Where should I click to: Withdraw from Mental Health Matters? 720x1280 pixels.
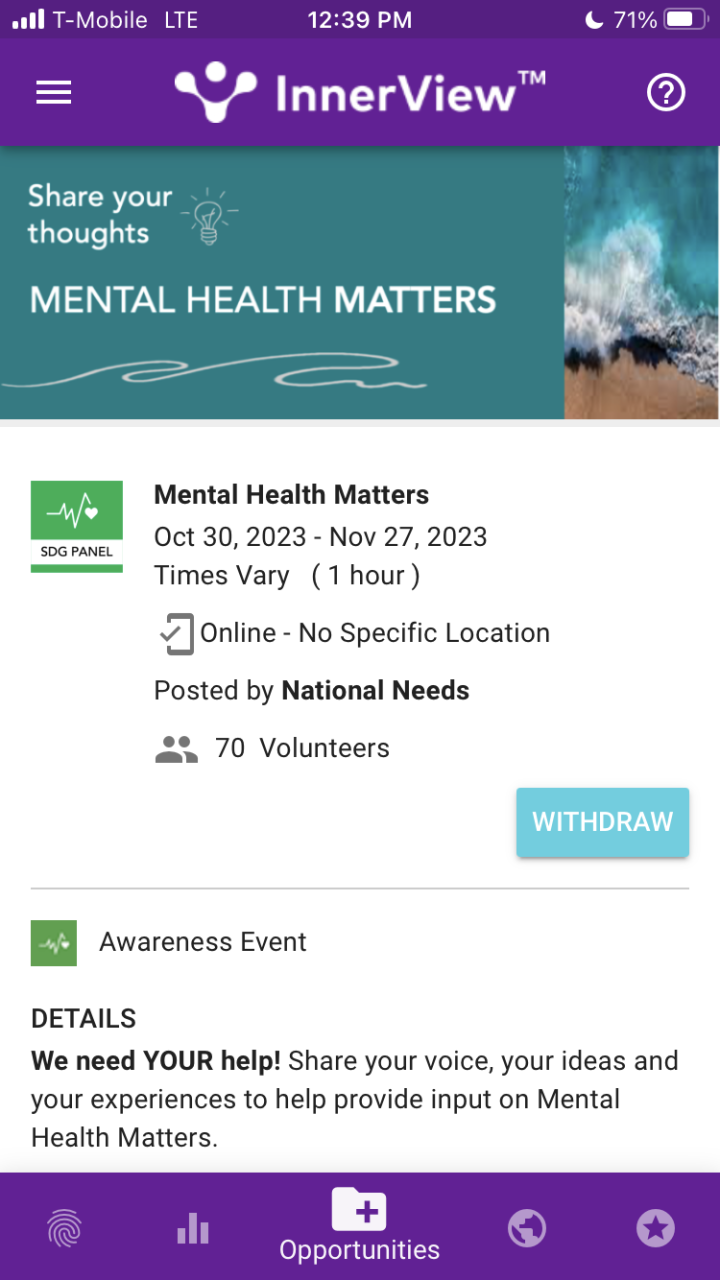point(602,822)
